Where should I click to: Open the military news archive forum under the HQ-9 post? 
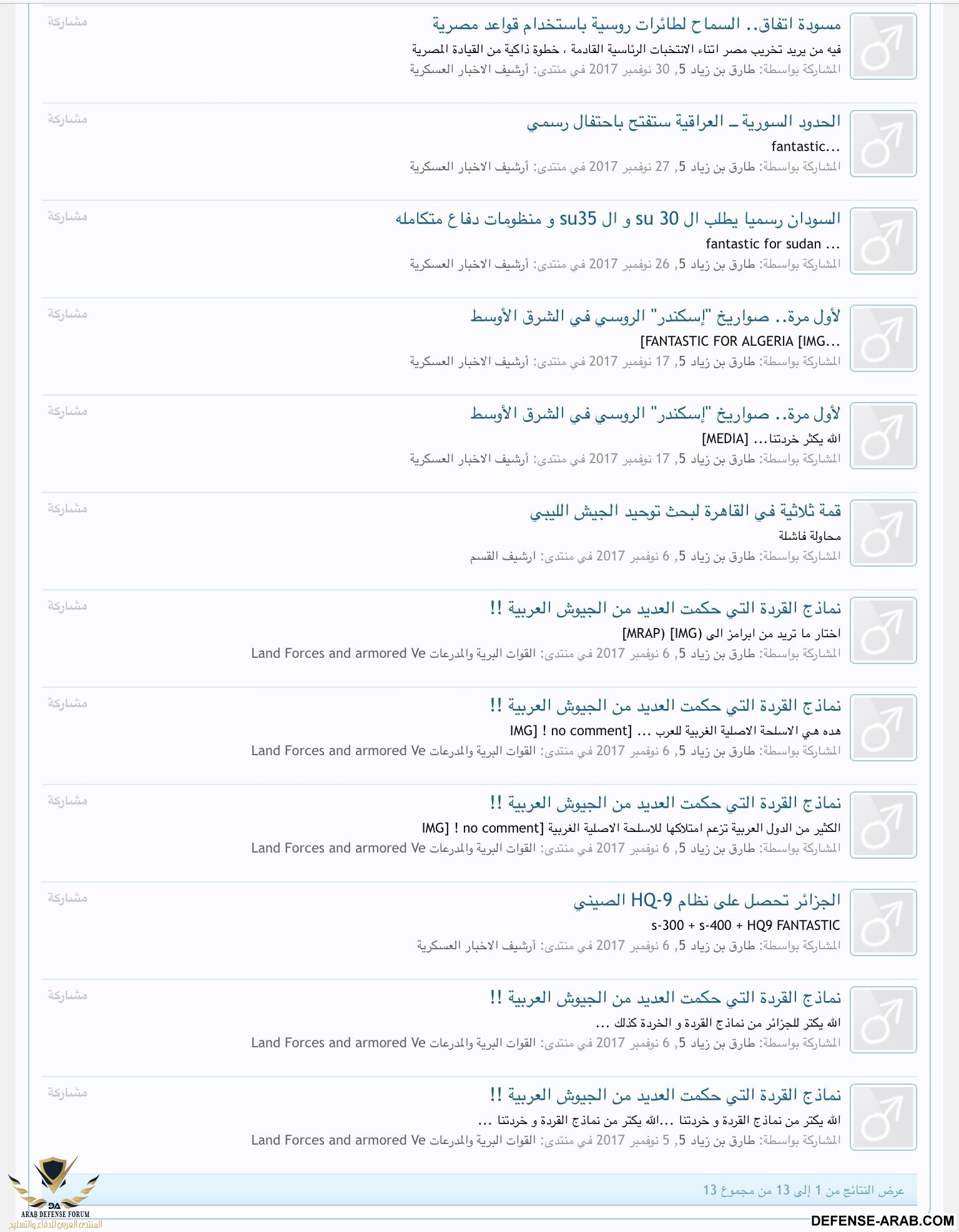[x=476, y=946]
